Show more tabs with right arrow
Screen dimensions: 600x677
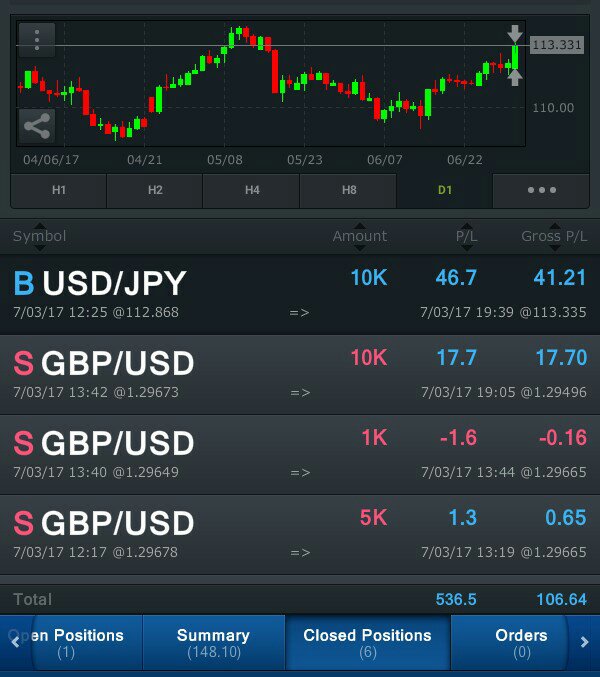coord(585,643)
